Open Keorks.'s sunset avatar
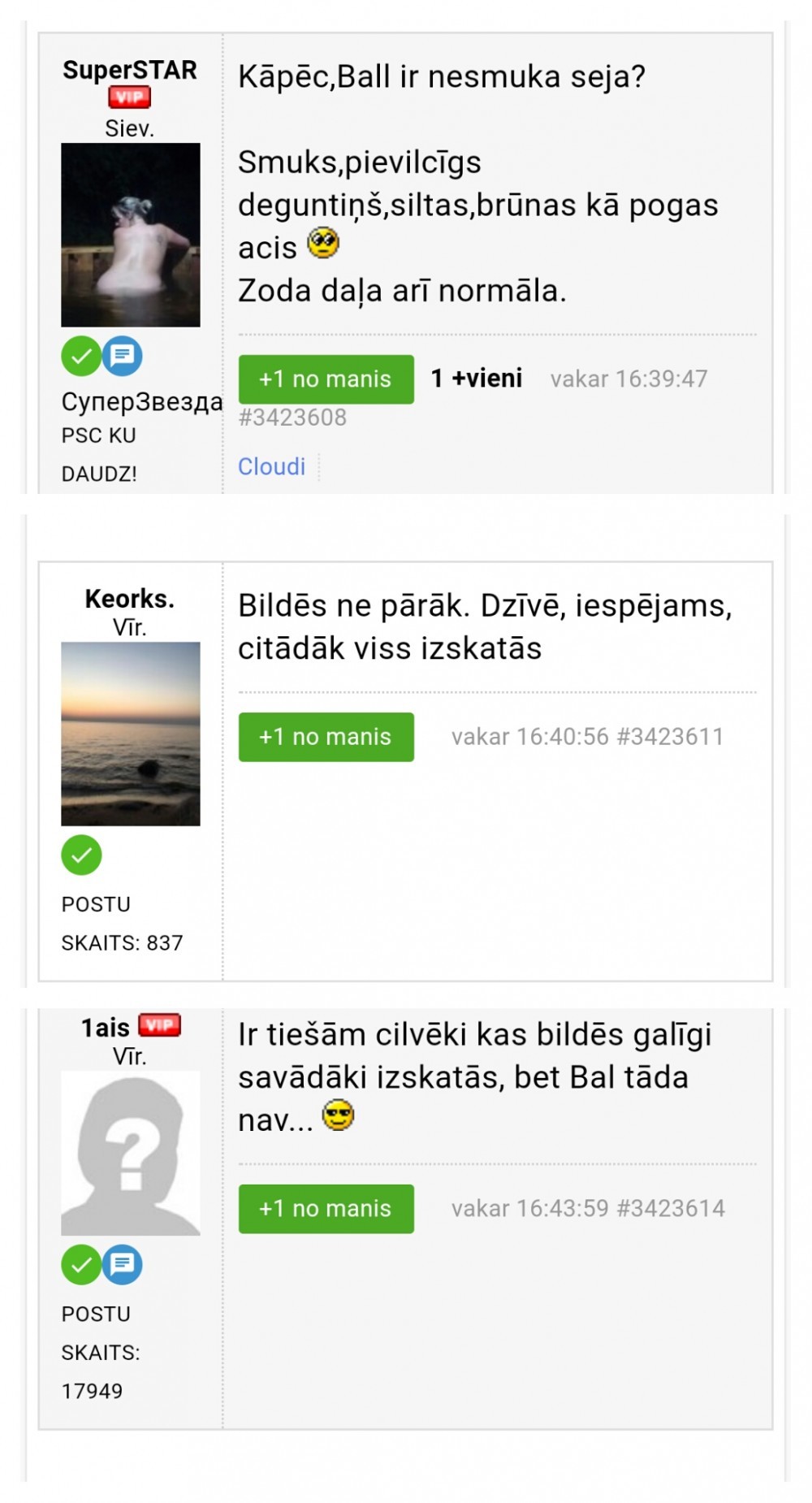This screenshot has height=1503, width=812. pos(131,734)
